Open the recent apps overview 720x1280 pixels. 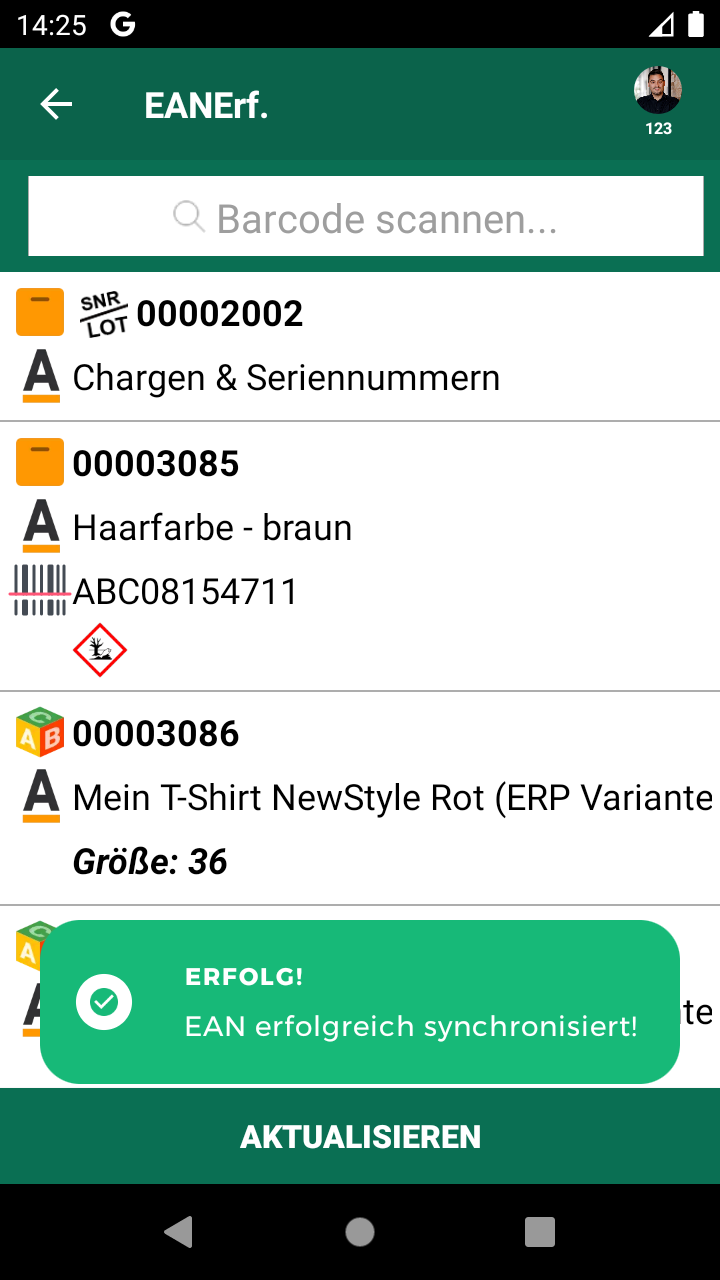[539, 1232]
